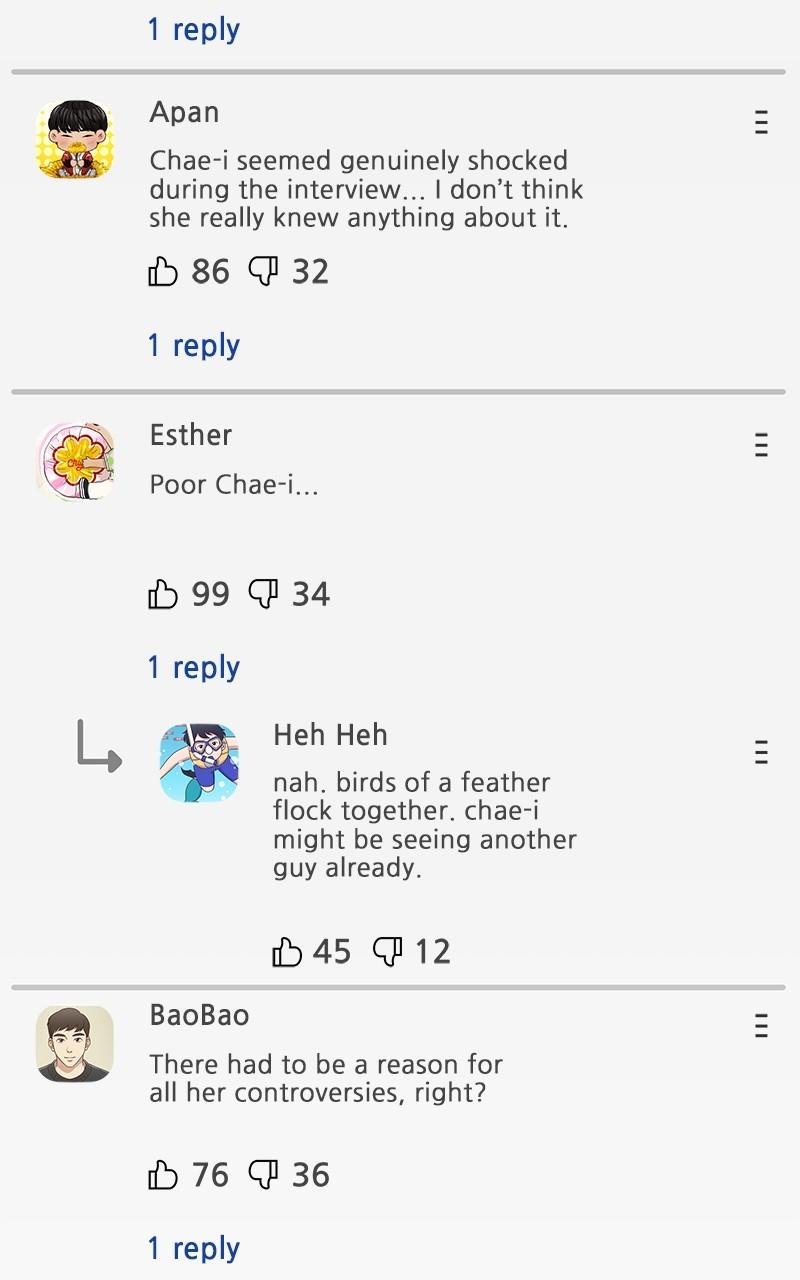Open the options menu on Apan's comment

coord(761,122)
